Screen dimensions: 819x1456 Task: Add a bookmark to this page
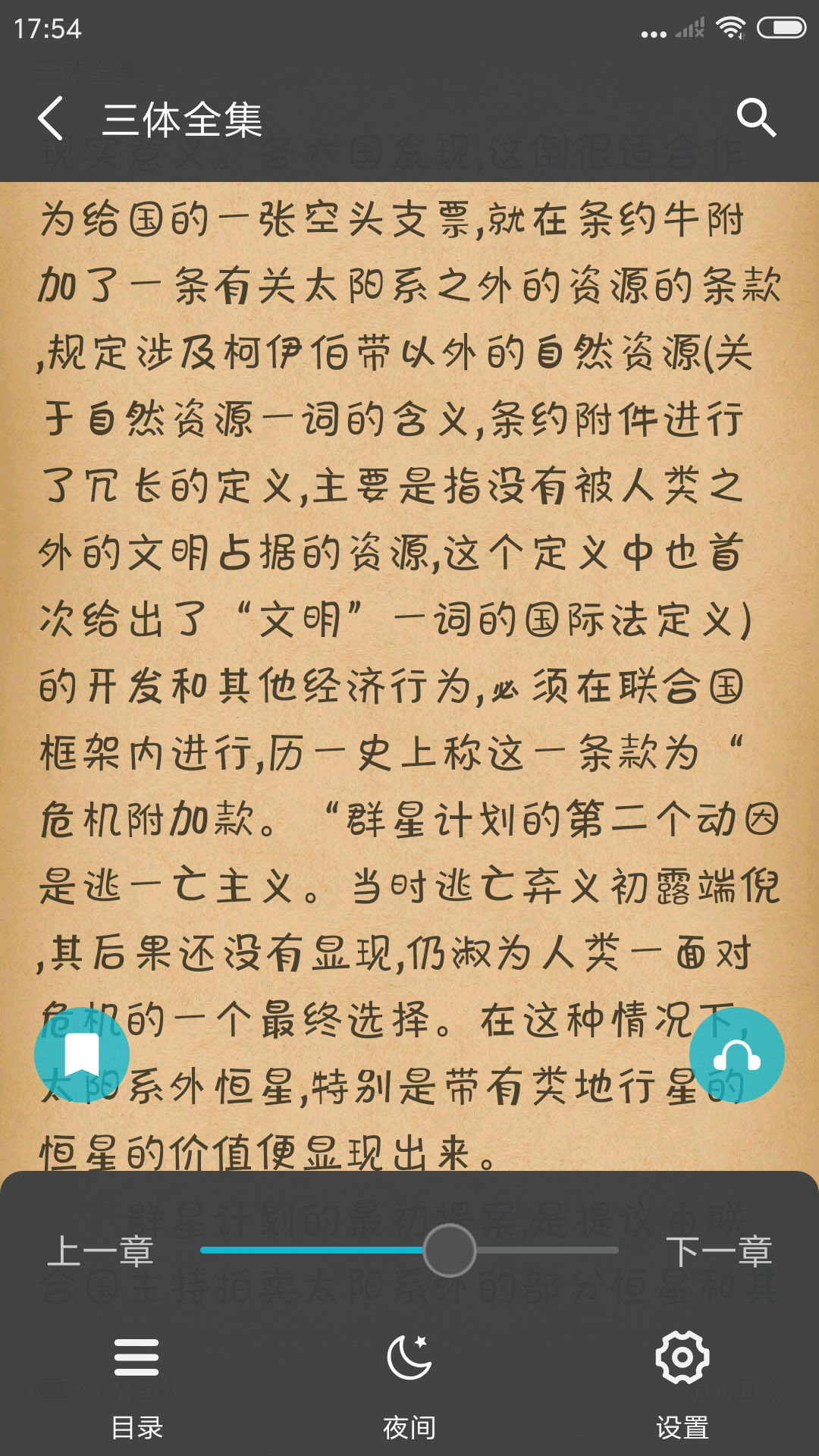point(82,1054)
